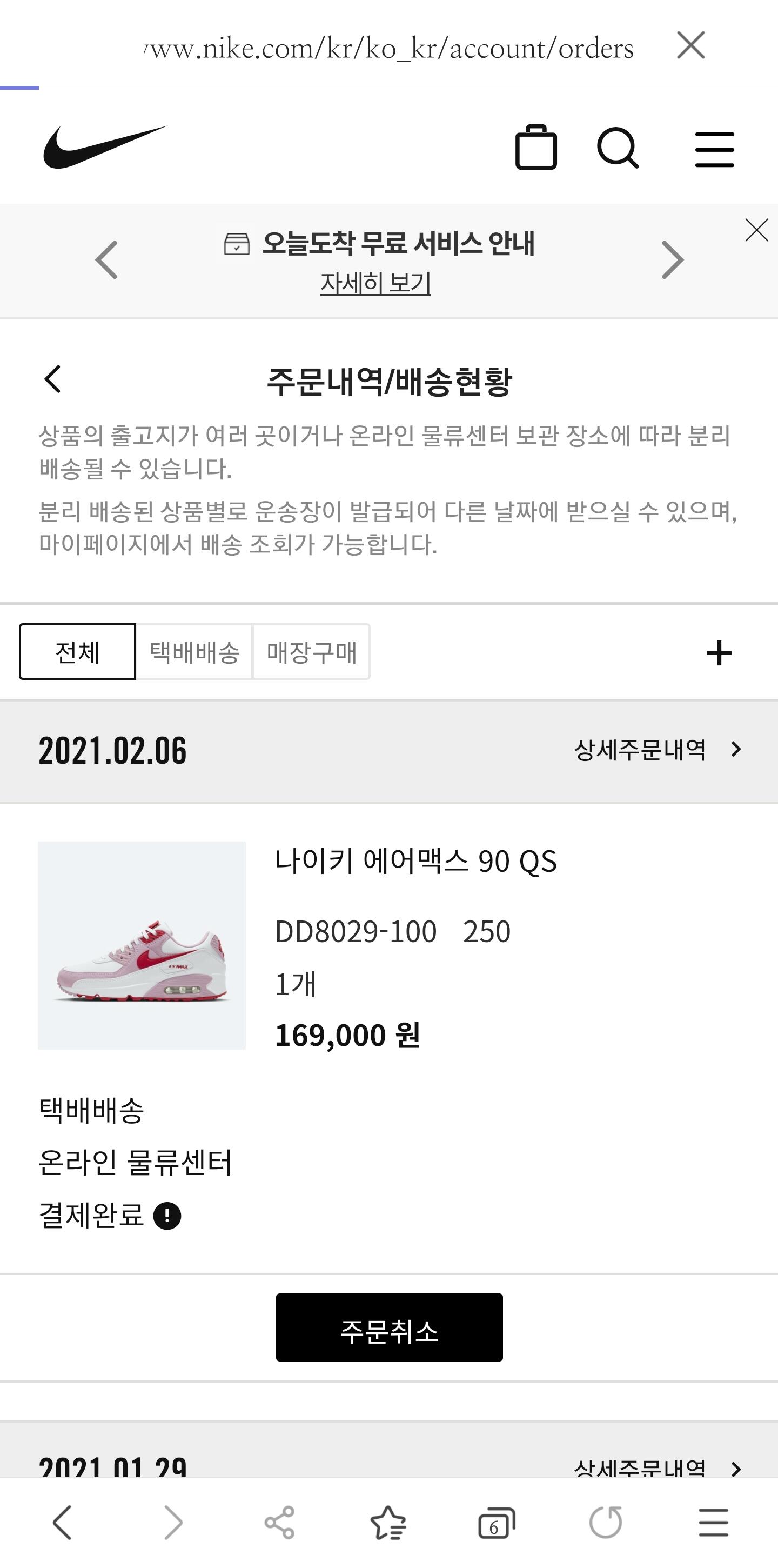The height and width of the screenshot is (1568, 778).
Task: Open the 나이키 에어맥스 90 QS product image
Action: click(142, 945)
